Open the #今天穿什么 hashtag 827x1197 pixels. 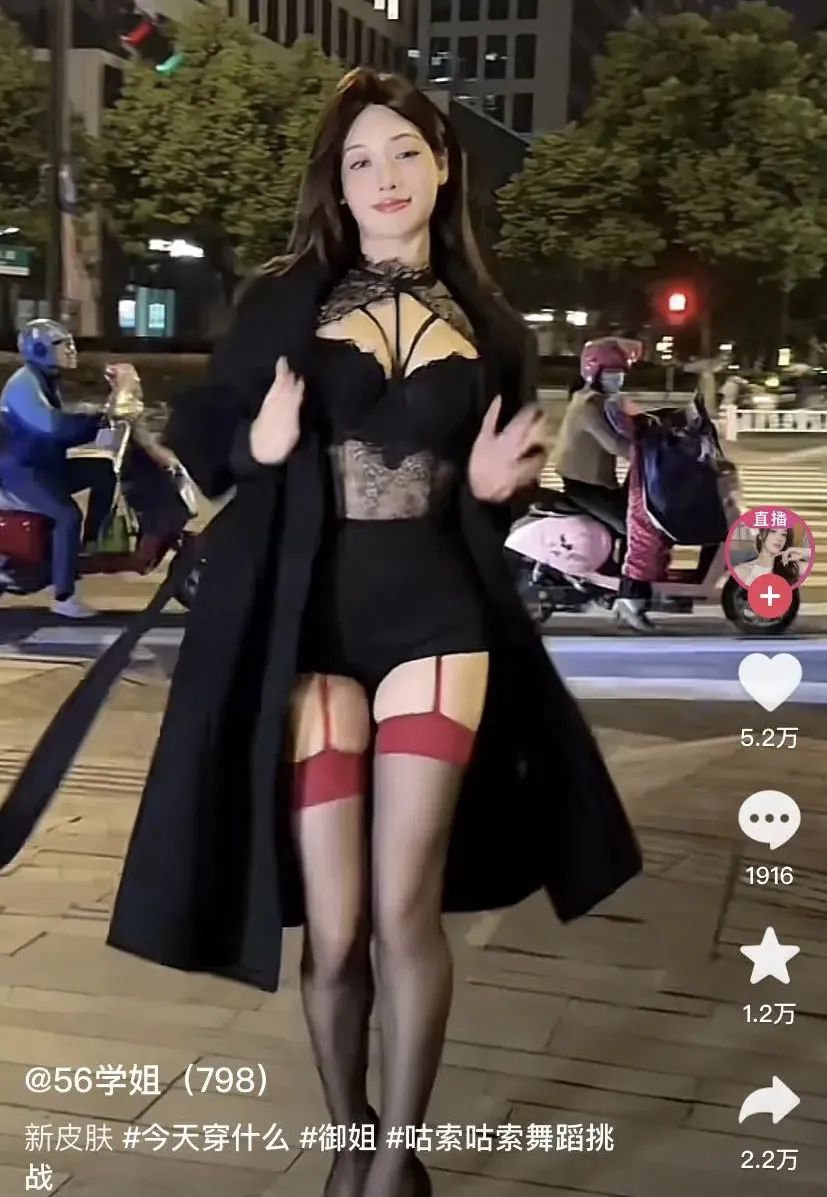(205, 1138)
